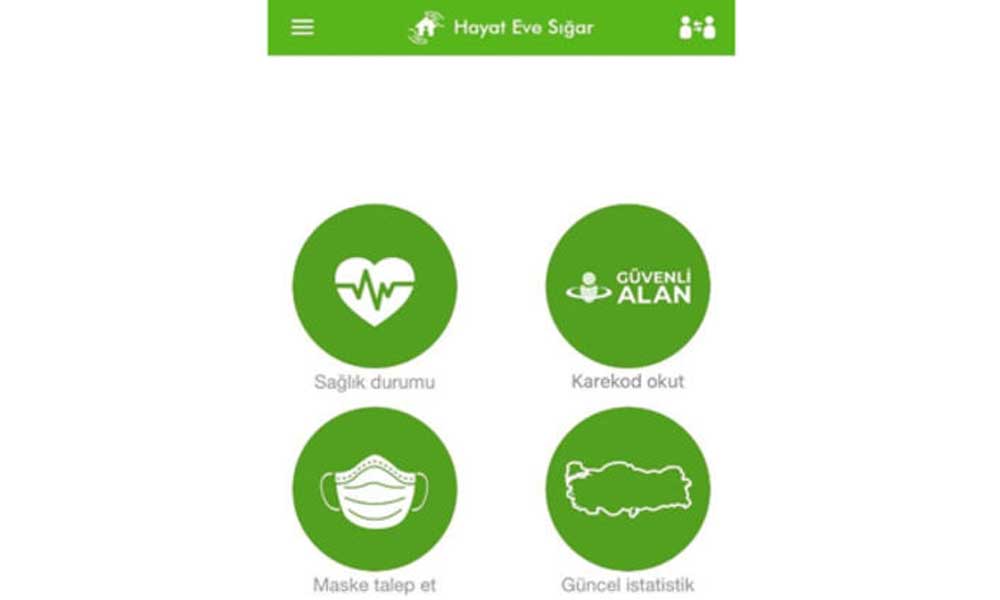Open the hamburger drawer menu

(x=302, y=27)
